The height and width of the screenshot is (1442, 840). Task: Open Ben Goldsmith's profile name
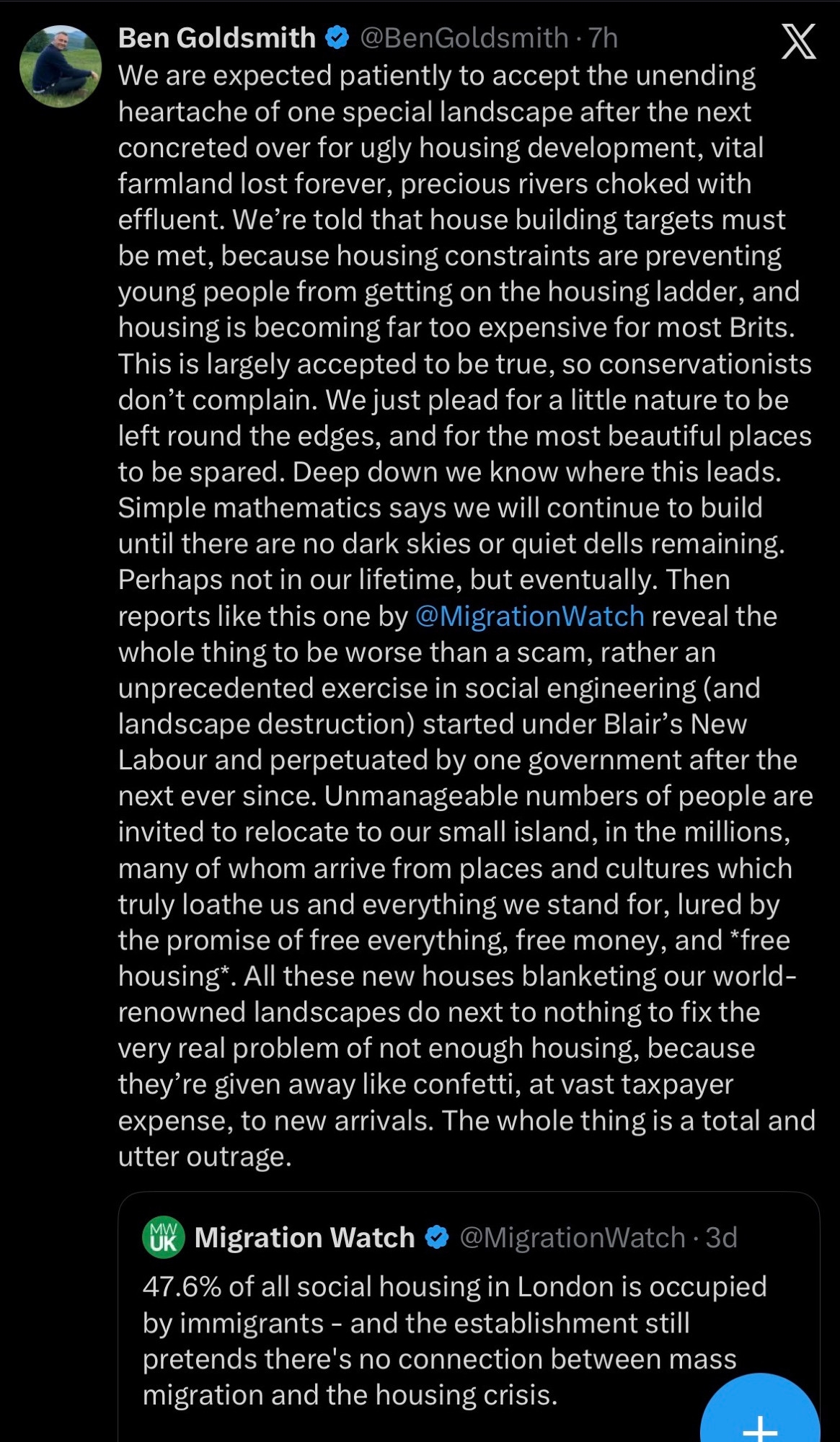(216, 38)
